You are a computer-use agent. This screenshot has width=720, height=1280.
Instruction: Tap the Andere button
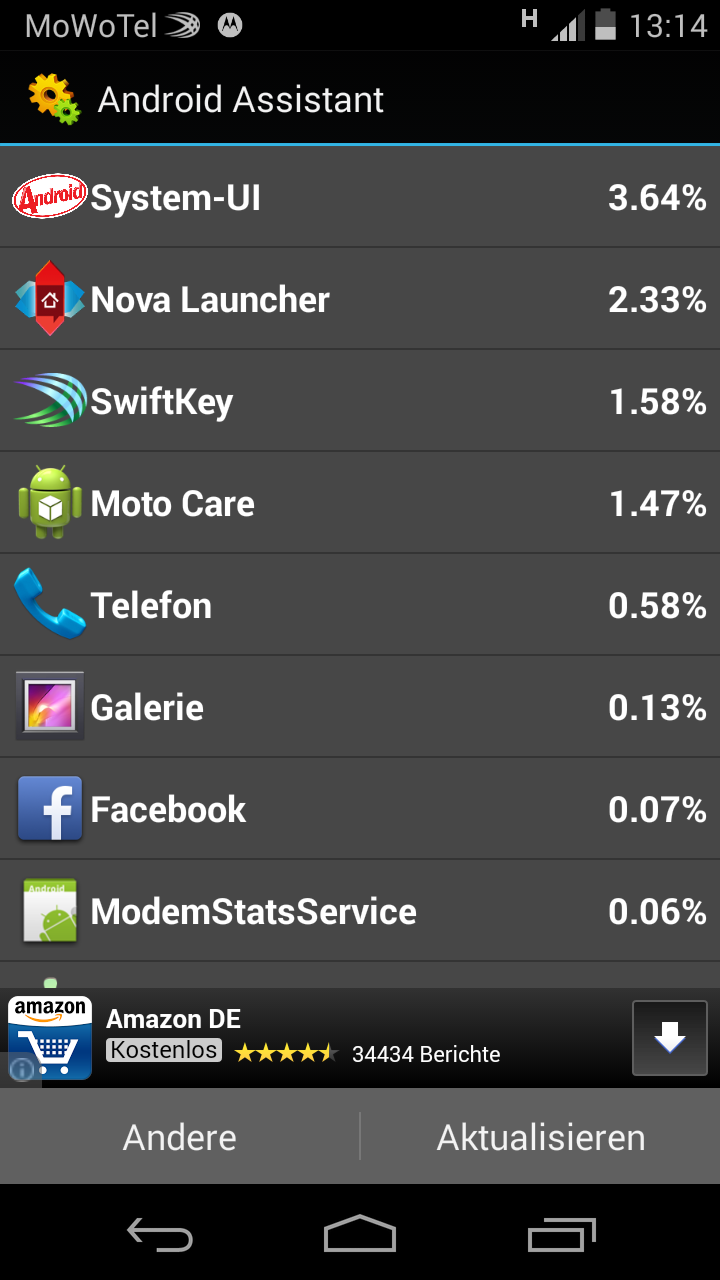tap(180, 1137)
